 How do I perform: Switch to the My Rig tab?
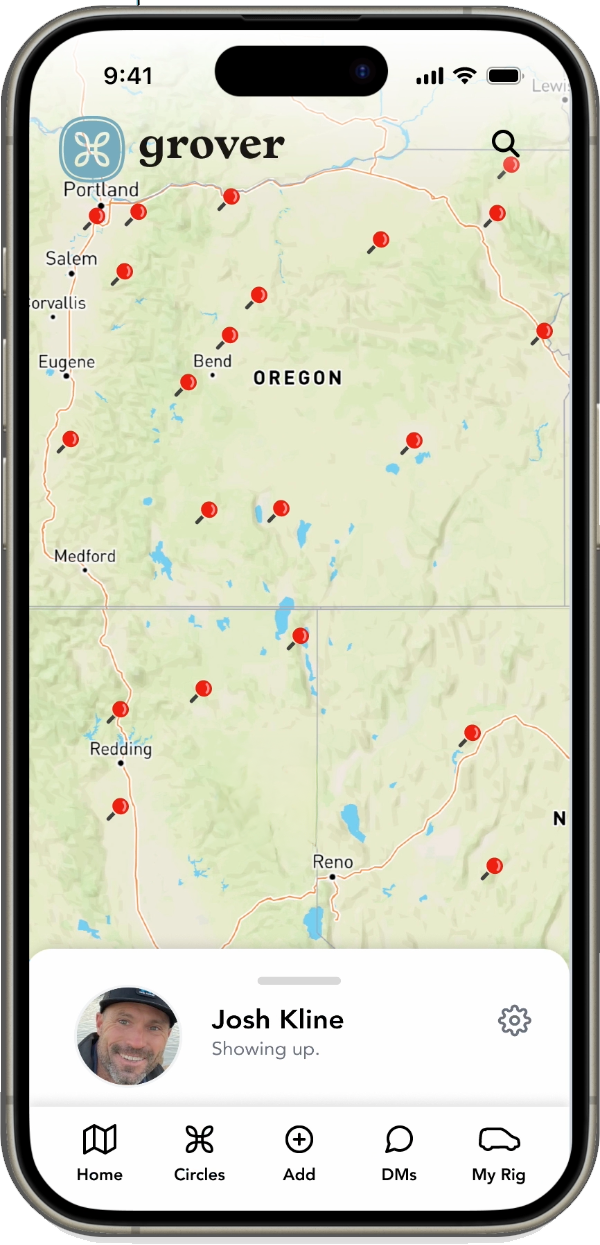click(499, 1151)
